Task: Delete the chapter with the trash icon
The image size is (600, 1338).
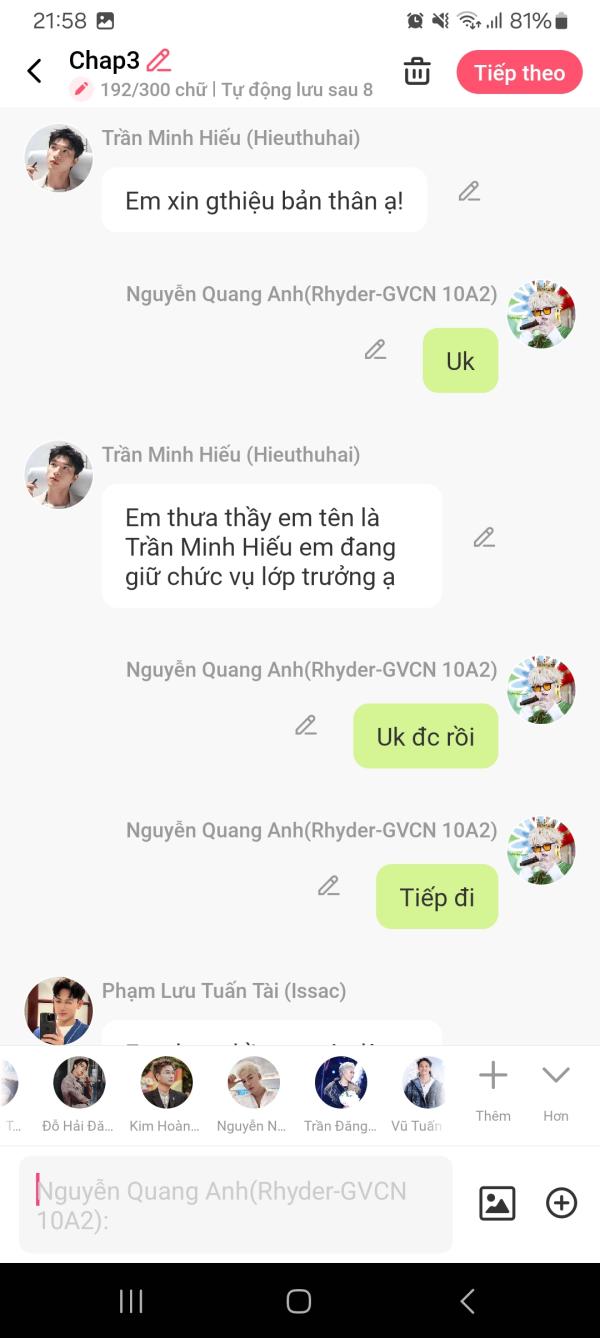Action: [x=417, y=72]
